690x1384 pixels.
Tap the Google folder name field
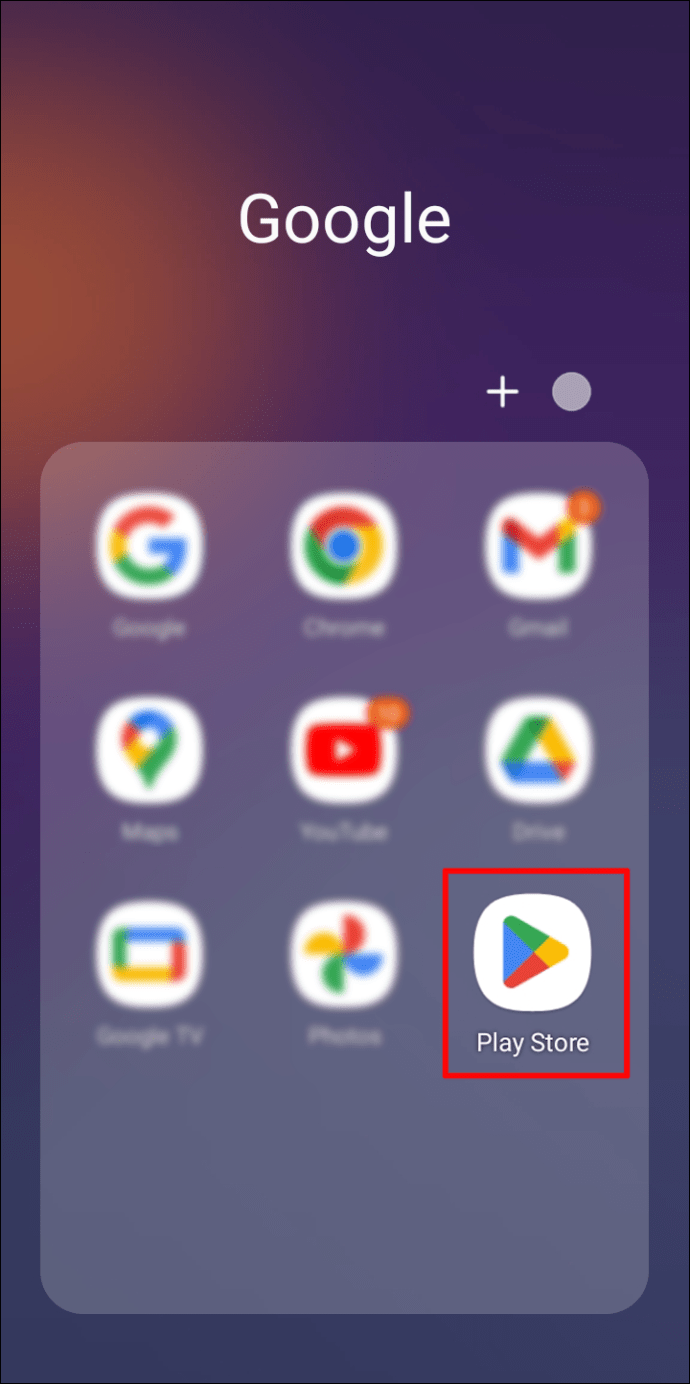(x=344, y=218)
